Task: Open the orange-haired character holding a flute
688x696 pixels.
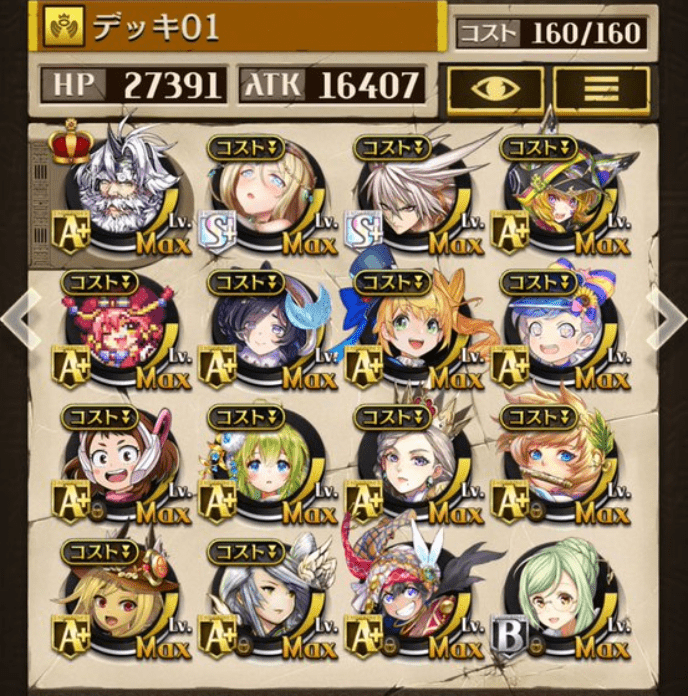Action: [553, 462]
